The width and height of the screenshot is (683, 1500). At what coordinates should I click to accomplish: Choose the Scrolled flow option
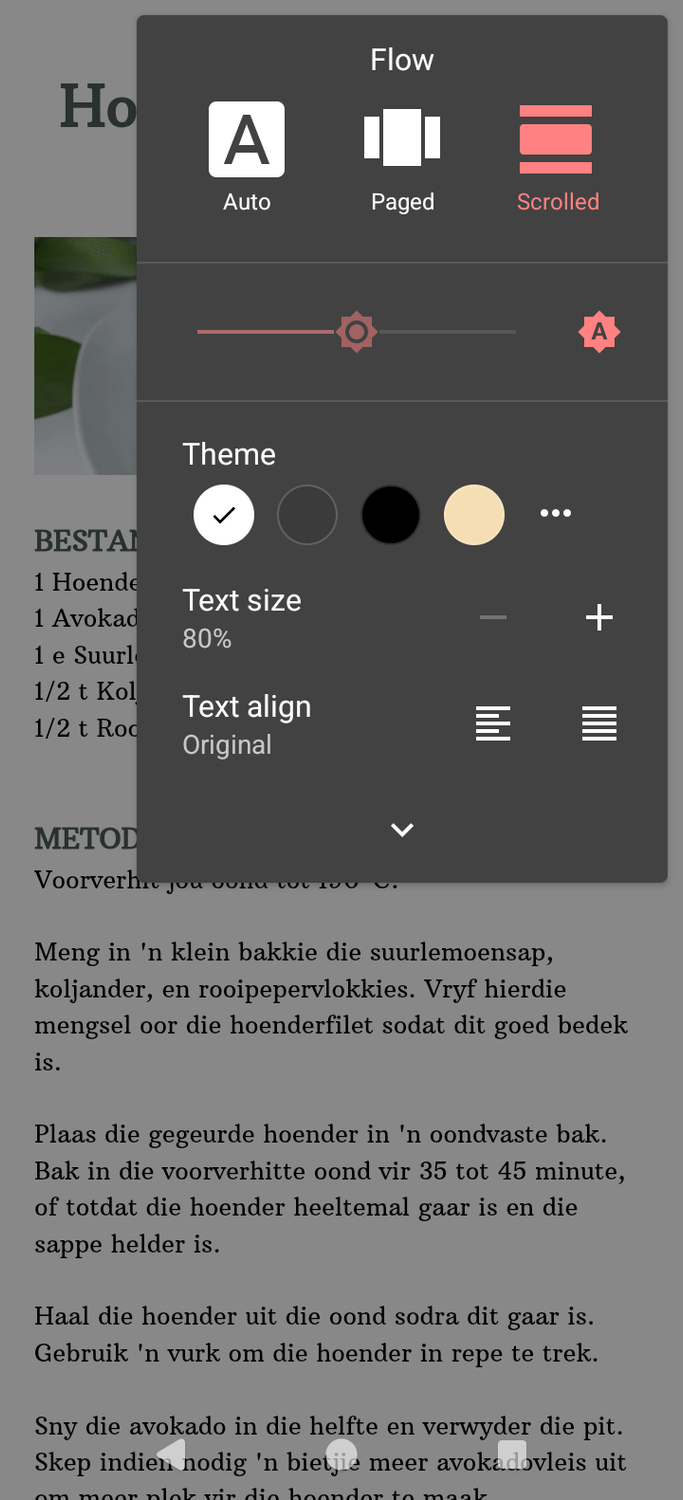(557, 157)
